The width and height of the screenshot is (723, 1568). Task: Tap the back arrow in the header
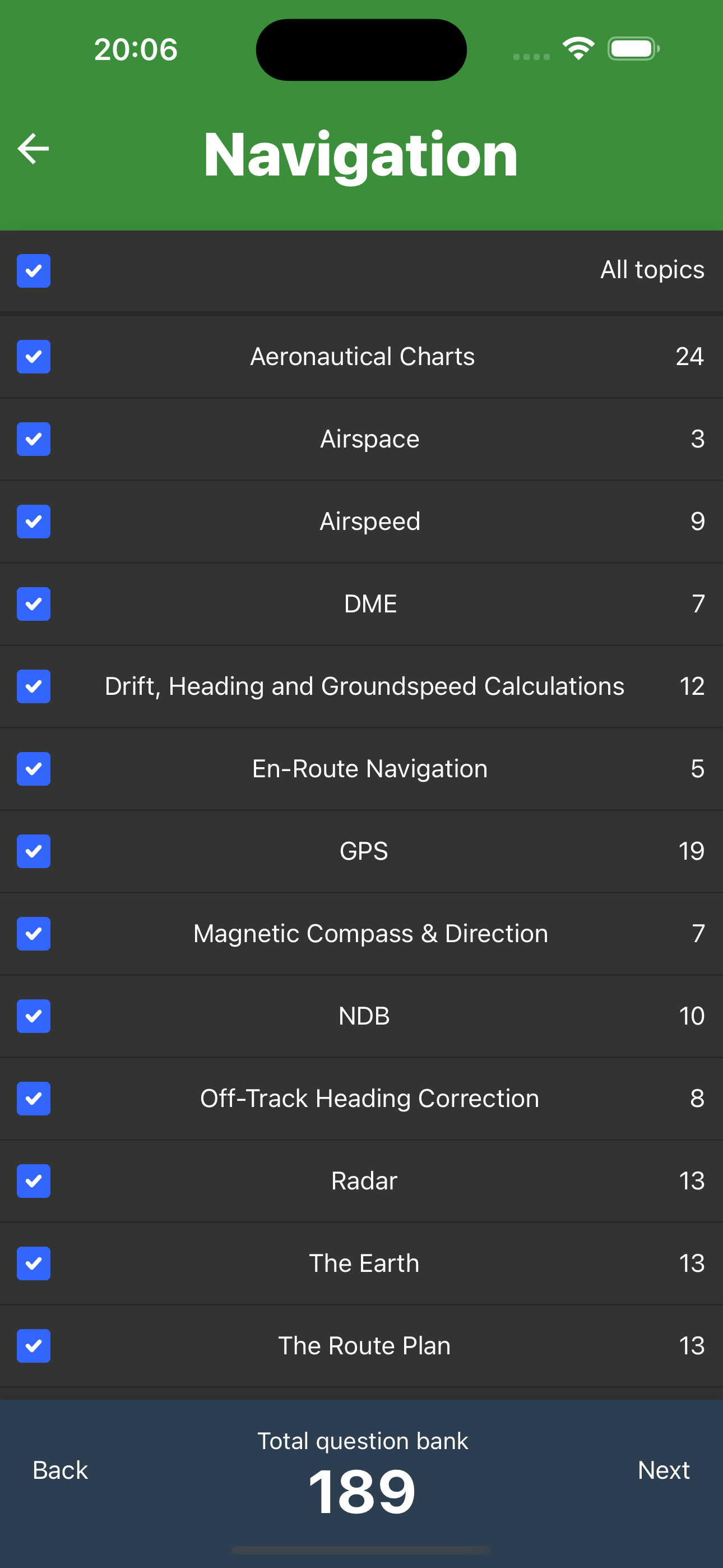[x=34, y=149]
